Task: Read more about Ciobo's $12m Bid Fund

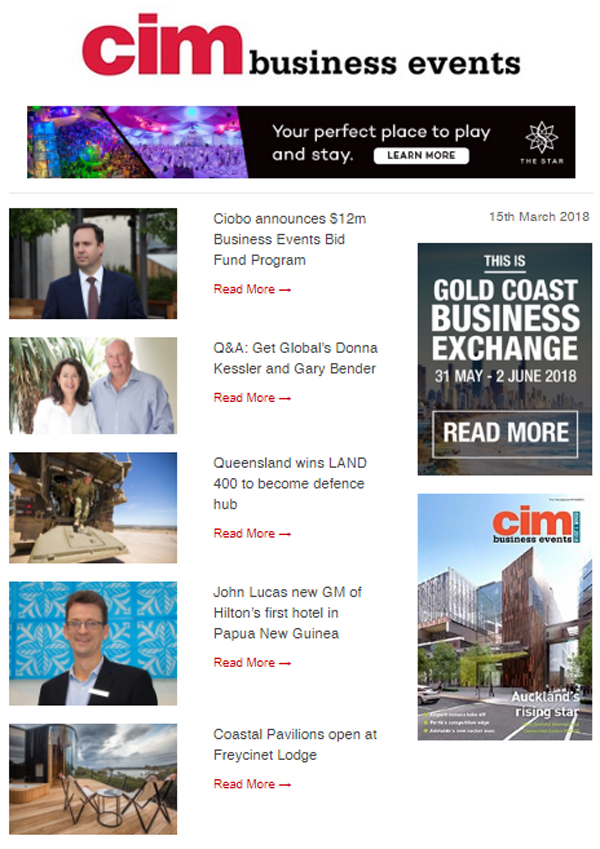Action: pos(252,290)
